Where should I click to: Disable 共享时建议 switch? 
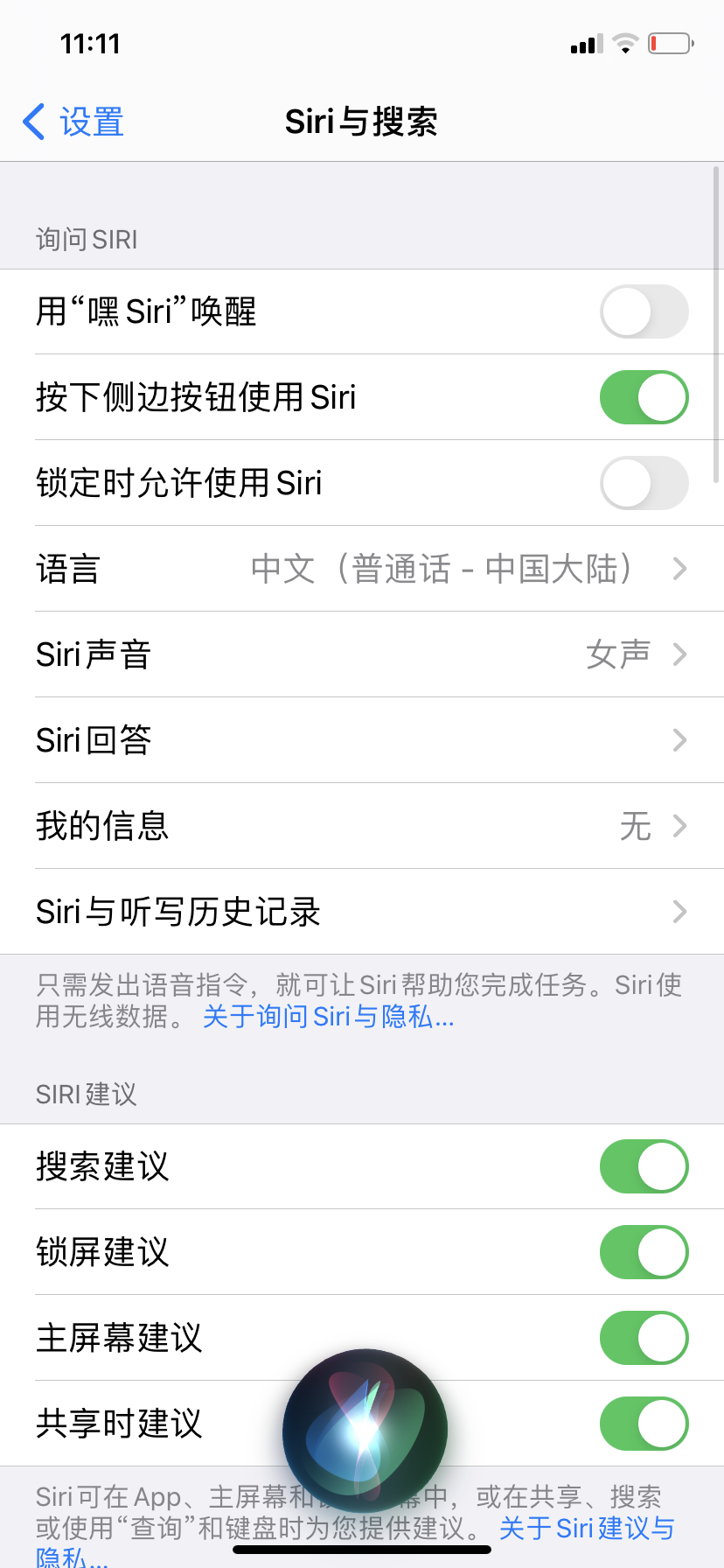pos(644,1424)
